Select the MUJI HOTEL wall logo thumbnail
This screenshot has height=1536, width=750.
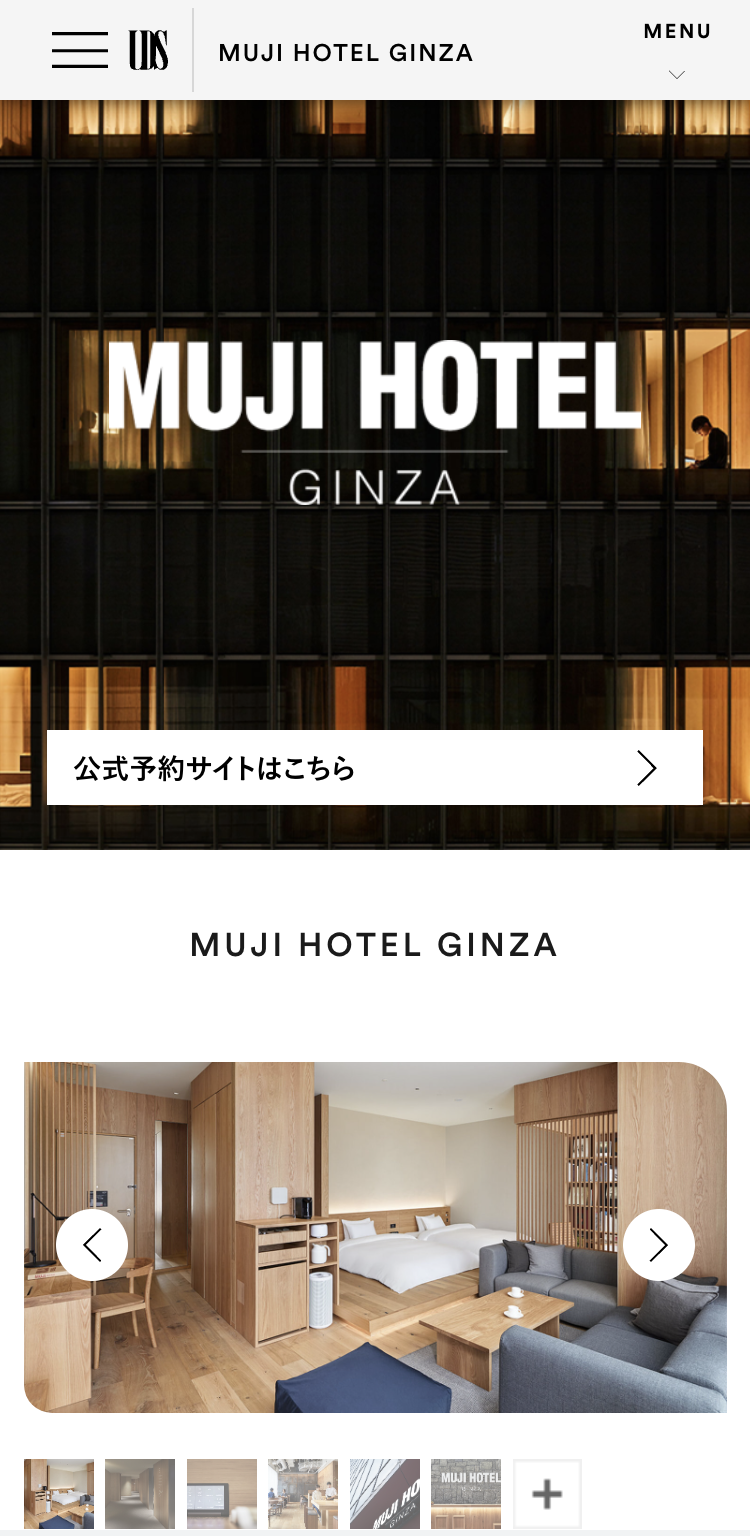pos(466,1494)
